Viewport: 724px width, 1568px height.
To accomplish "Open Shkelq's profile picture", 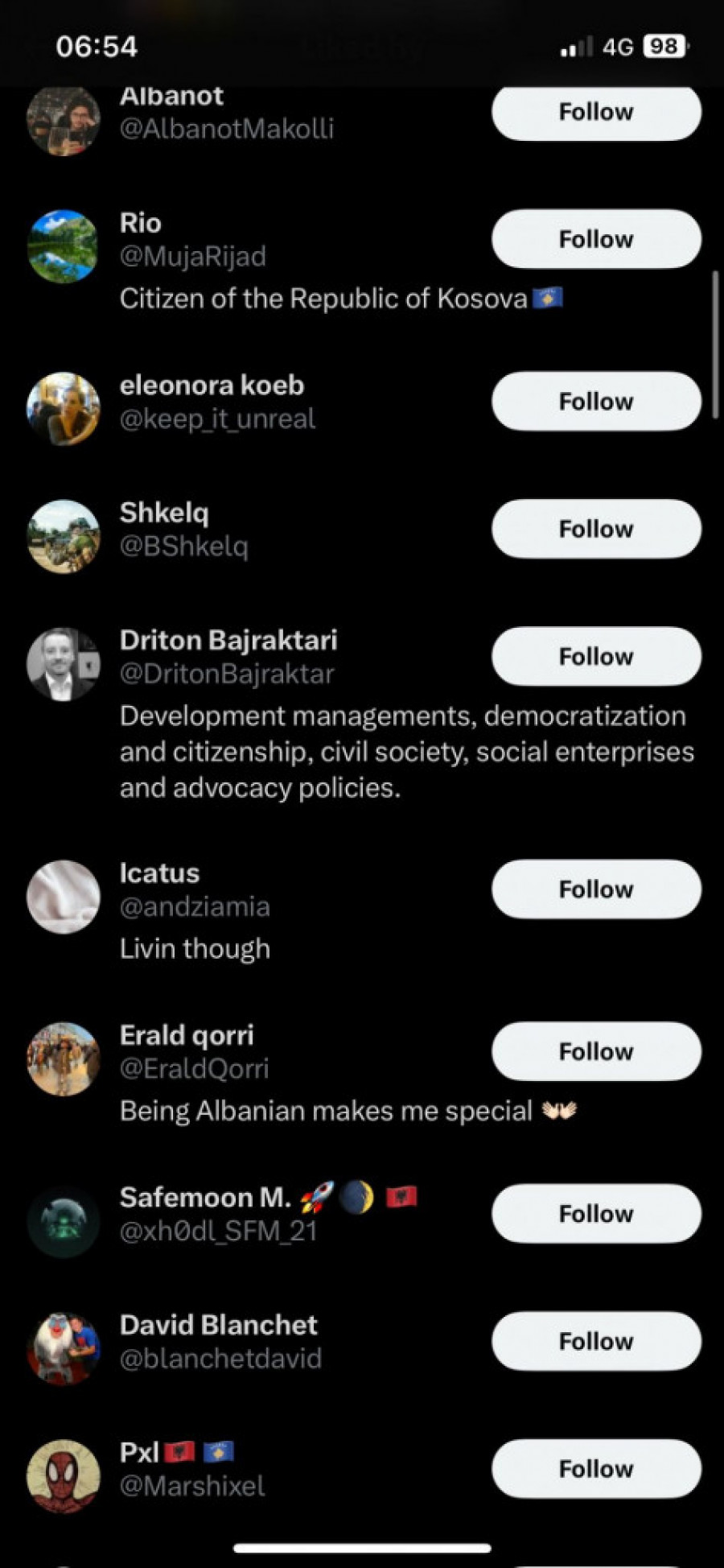I will click(x=63, y=536).
